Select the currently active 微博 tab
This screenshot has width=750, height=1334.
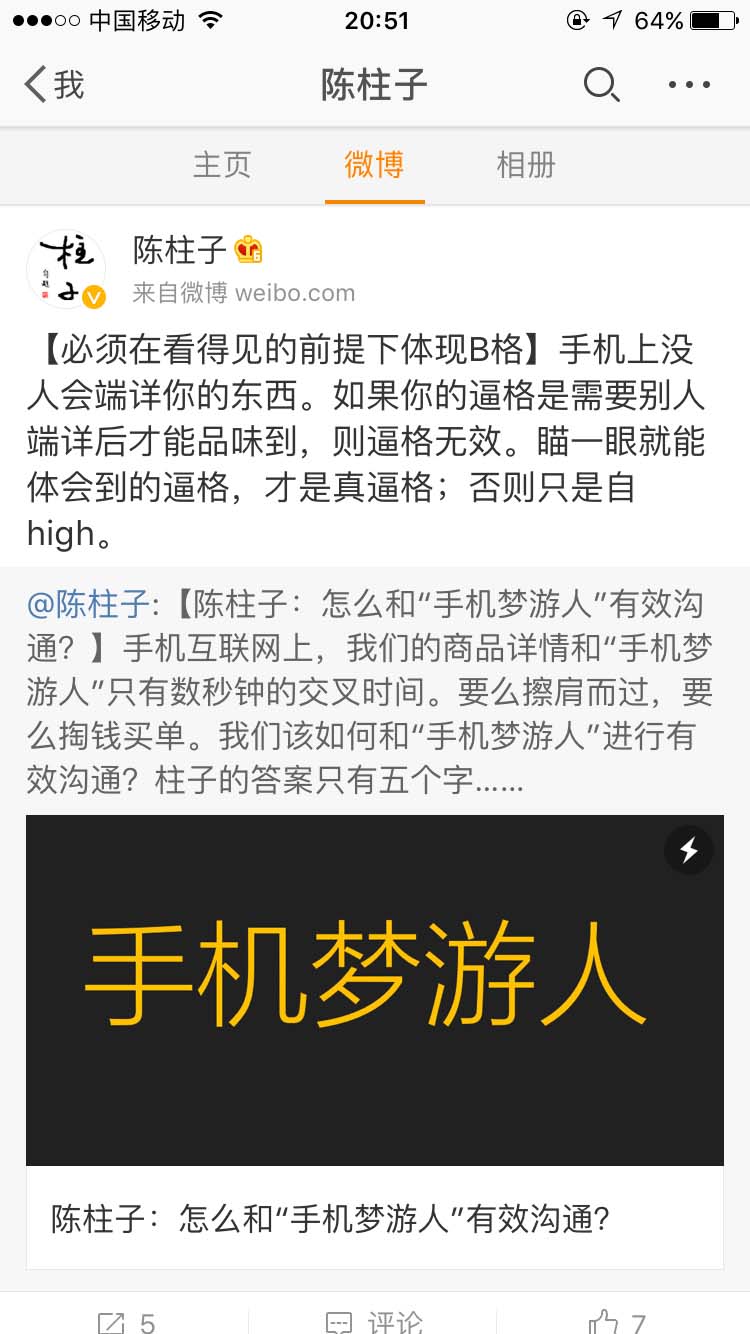(x=374, y=166)
